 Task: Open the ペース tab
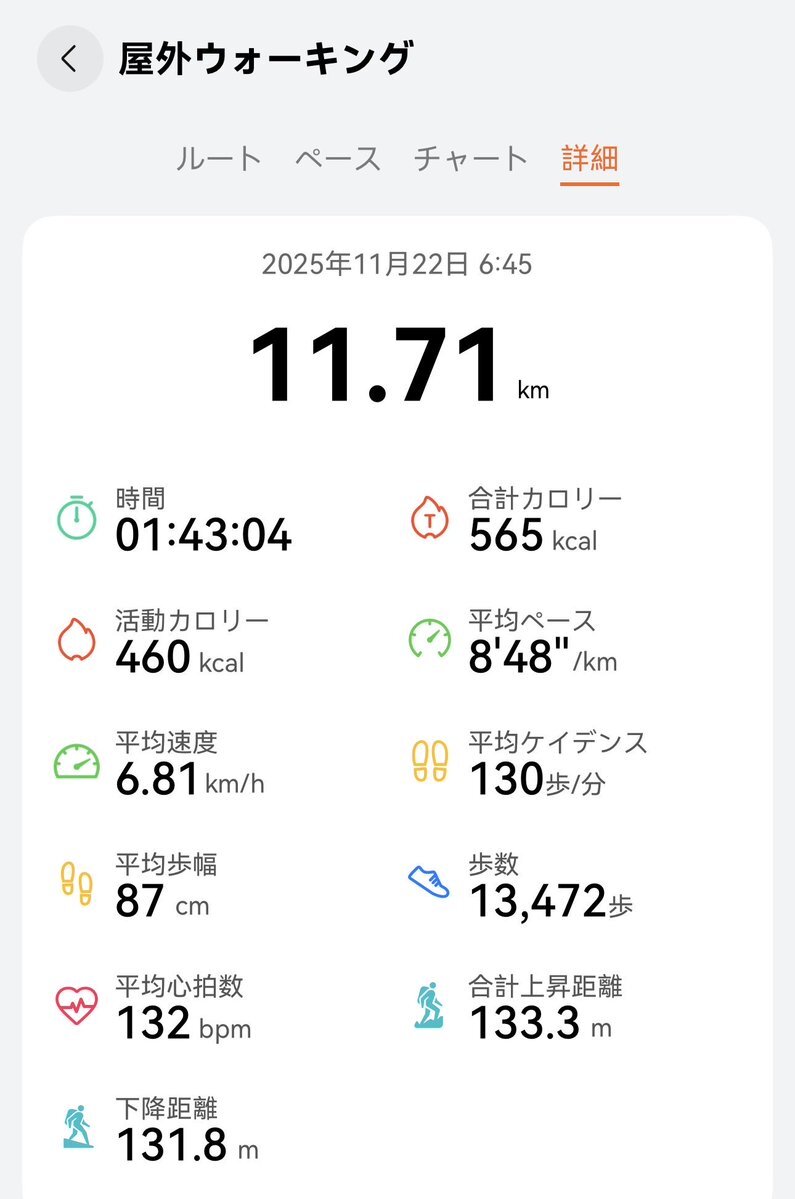pyautogui.click(x=338, y=159)
